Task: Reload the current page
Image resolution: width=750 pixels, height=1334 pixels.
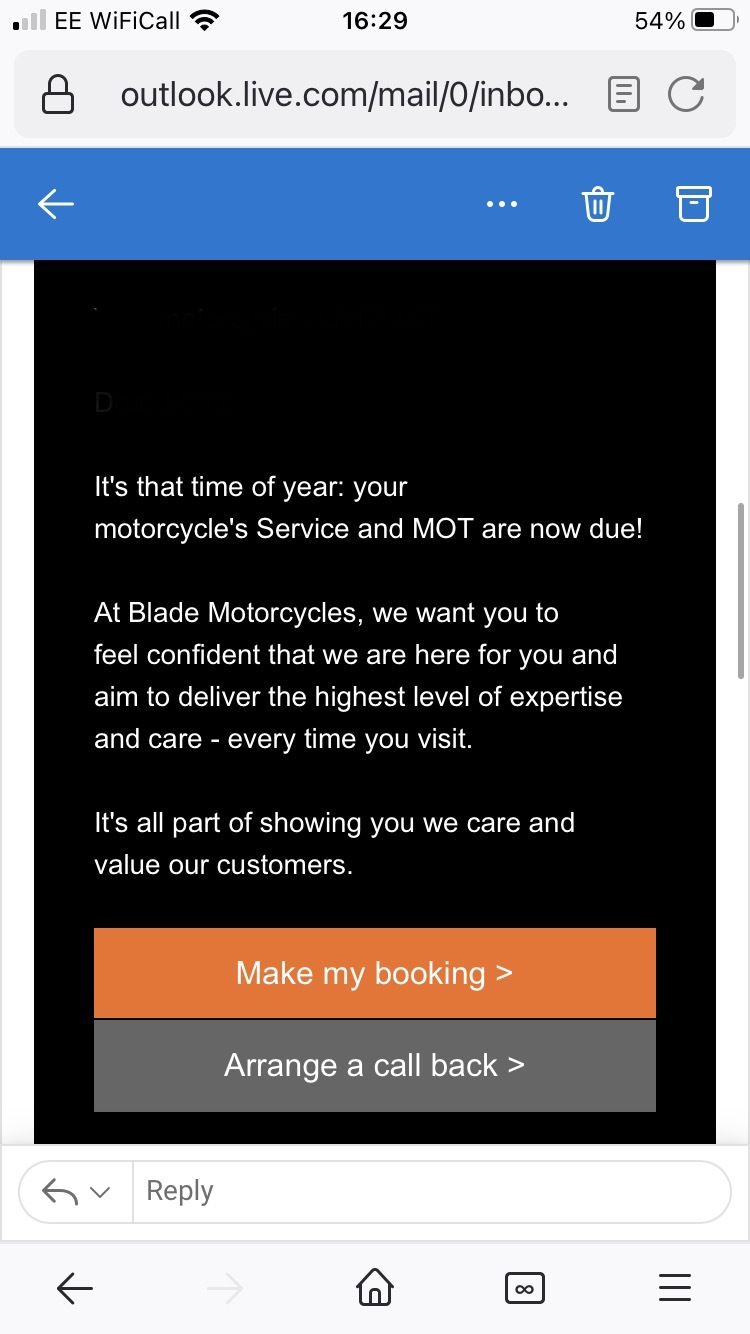Action: (x=686, y=95)
